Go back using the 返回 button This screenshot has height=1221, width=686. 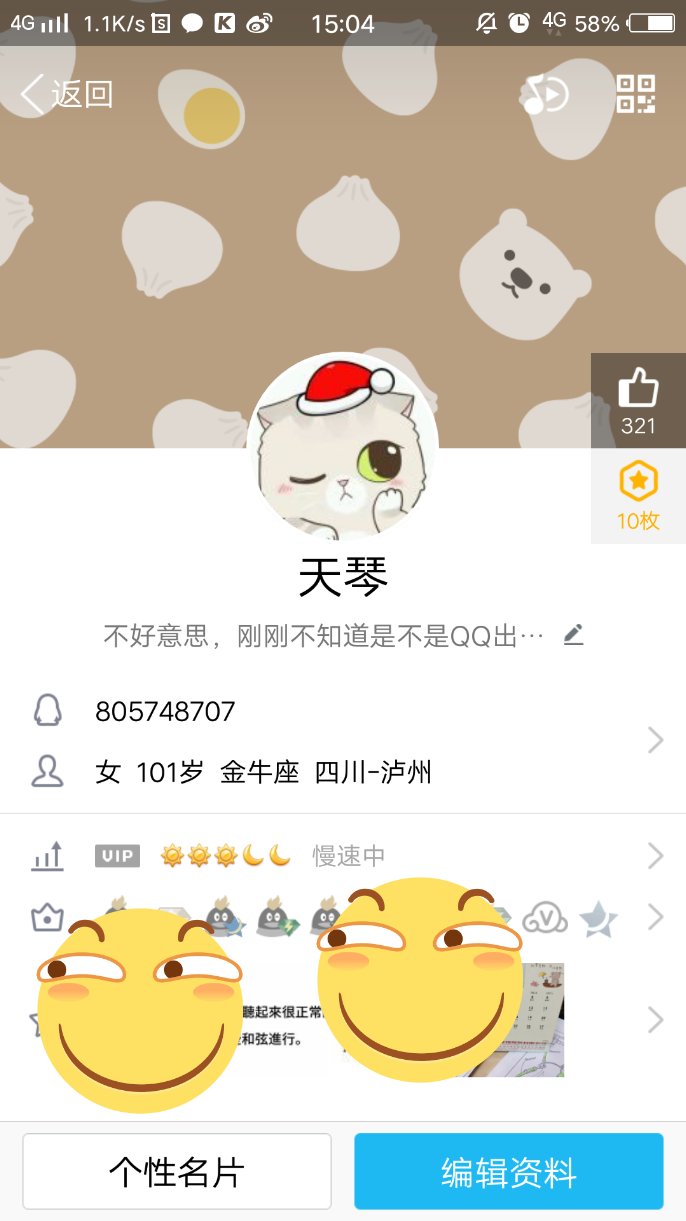pos(66,94)
